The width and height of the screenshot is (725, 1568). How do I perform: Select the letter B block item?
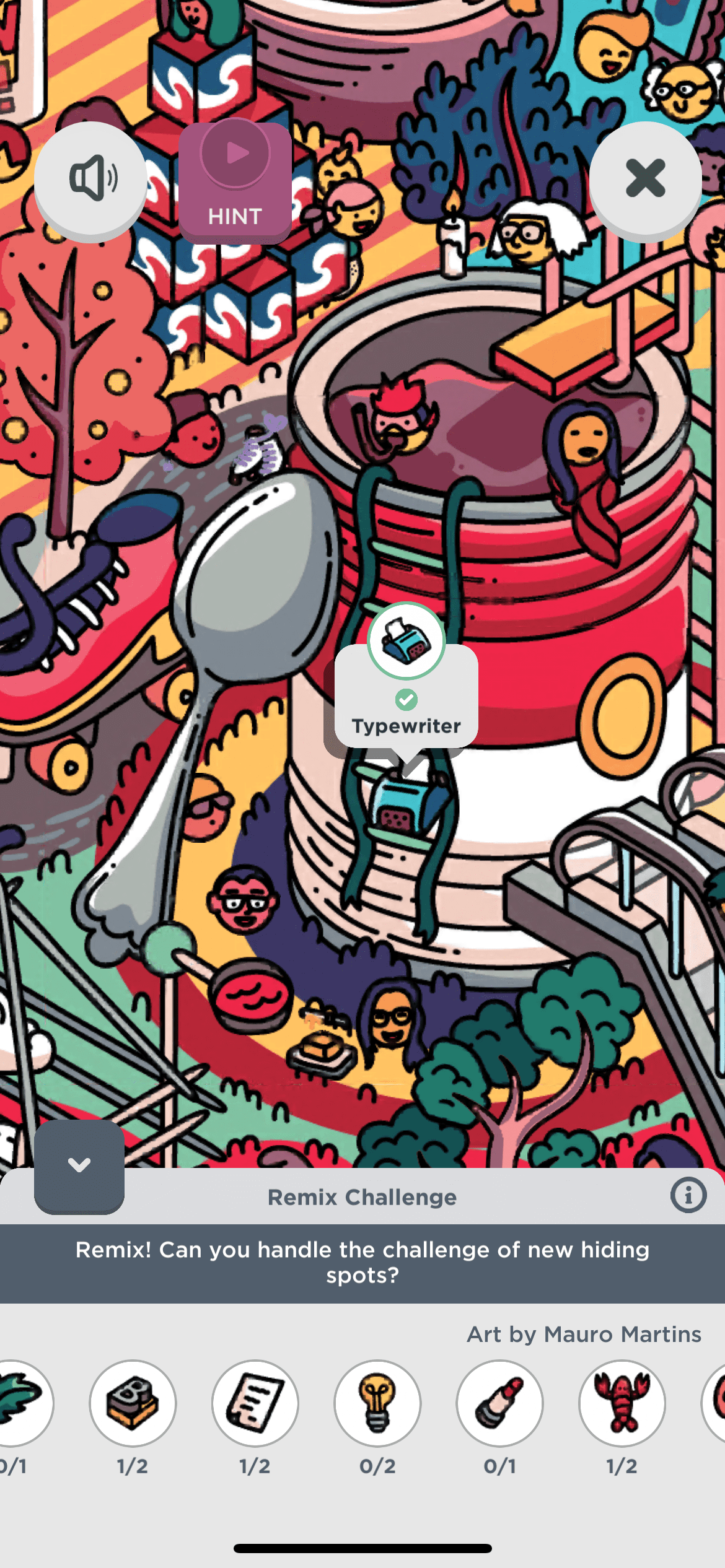click(x=133, y=1403)
